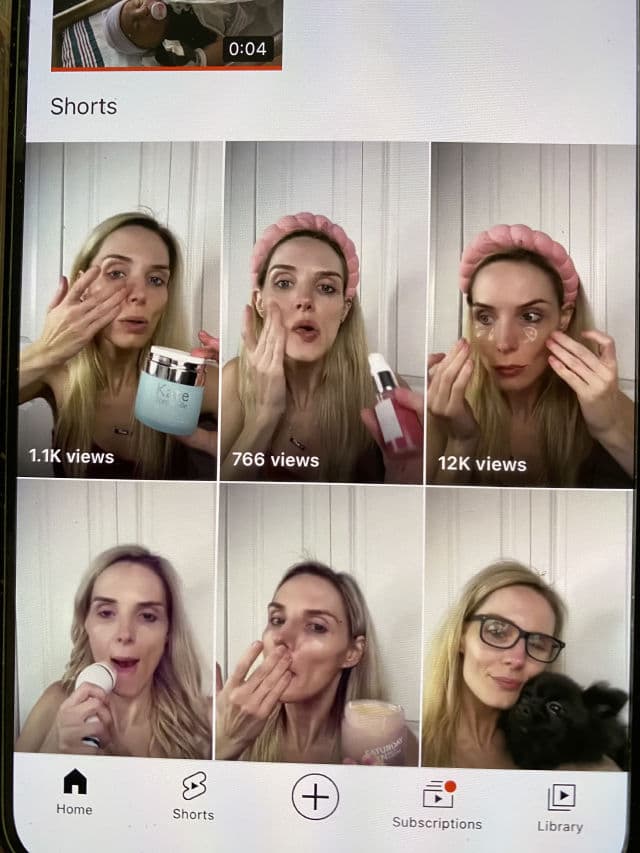Switch to the Shorts tab

point(193,796)
